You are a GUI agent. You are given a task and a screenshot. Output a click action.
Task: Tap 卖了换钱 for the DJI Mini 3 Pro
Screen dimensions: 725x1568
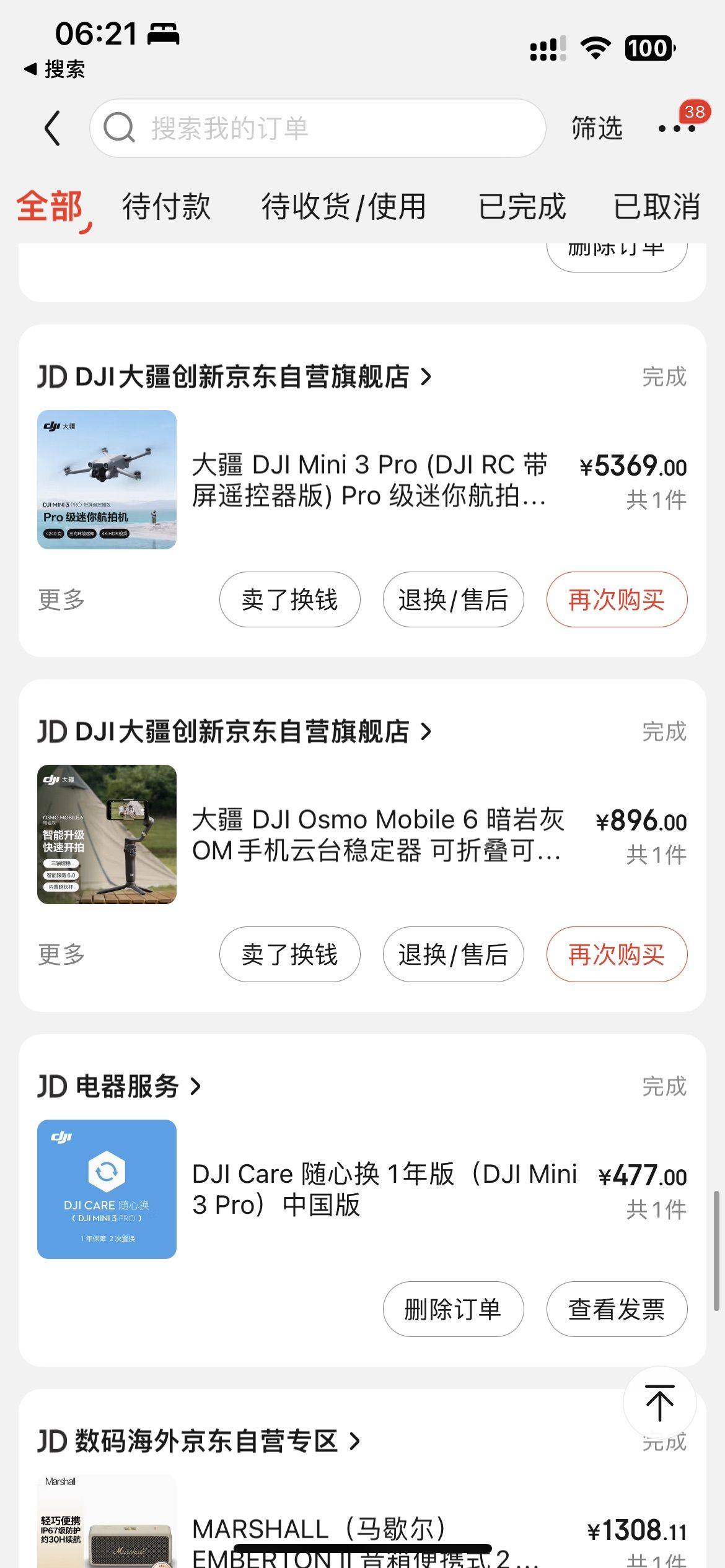[289, 599]
